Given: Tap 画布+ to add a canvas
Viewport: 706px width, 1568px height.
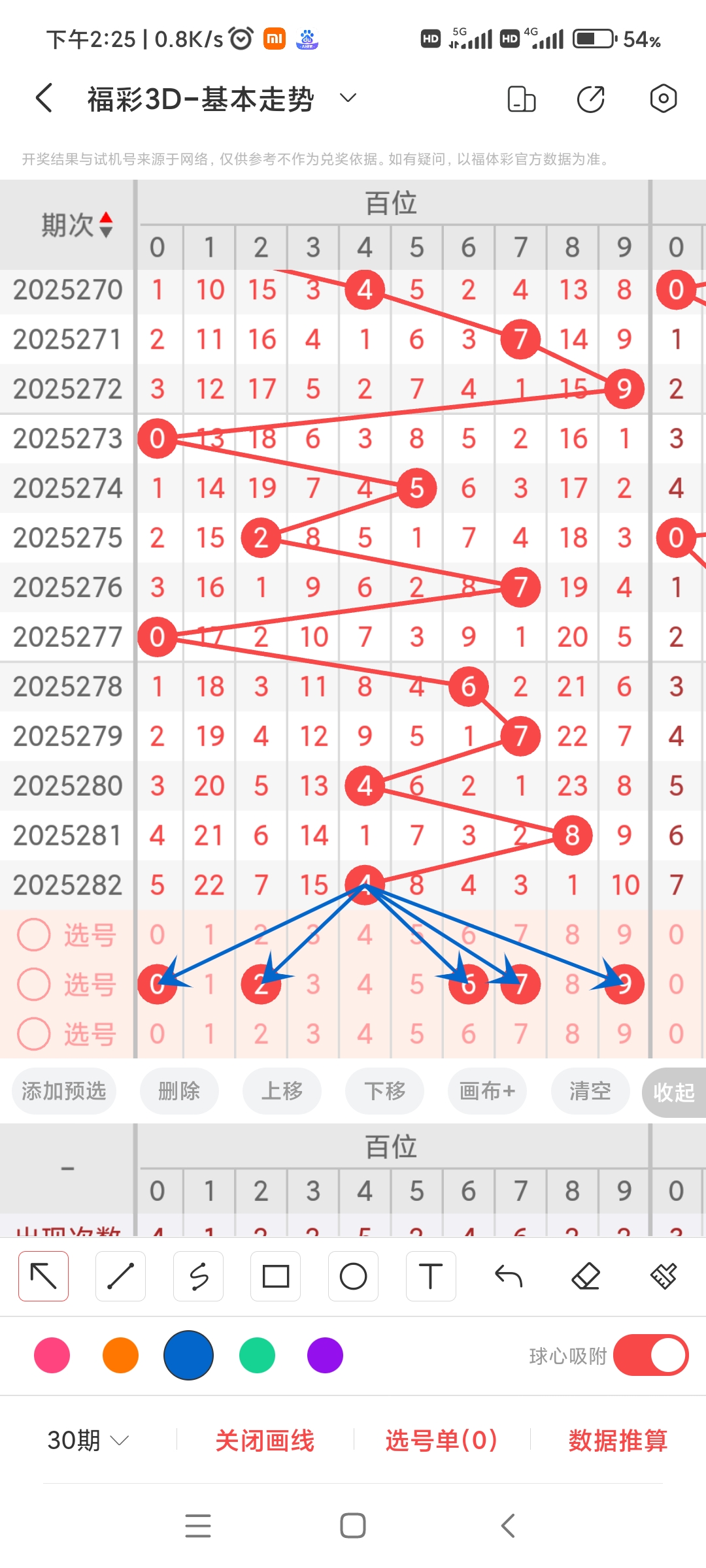Looking at the screenshot, I should coord(486,1091).
